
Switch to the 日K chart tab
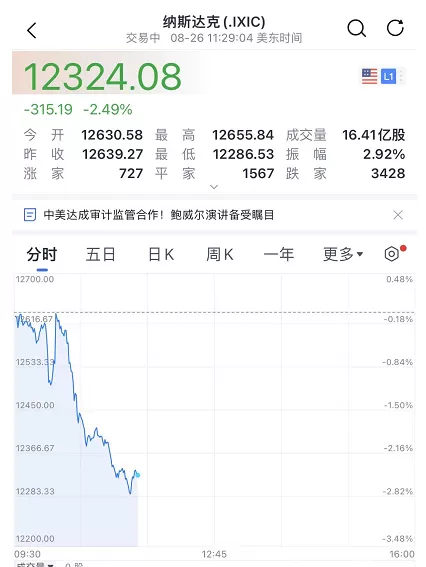point(161,254)
